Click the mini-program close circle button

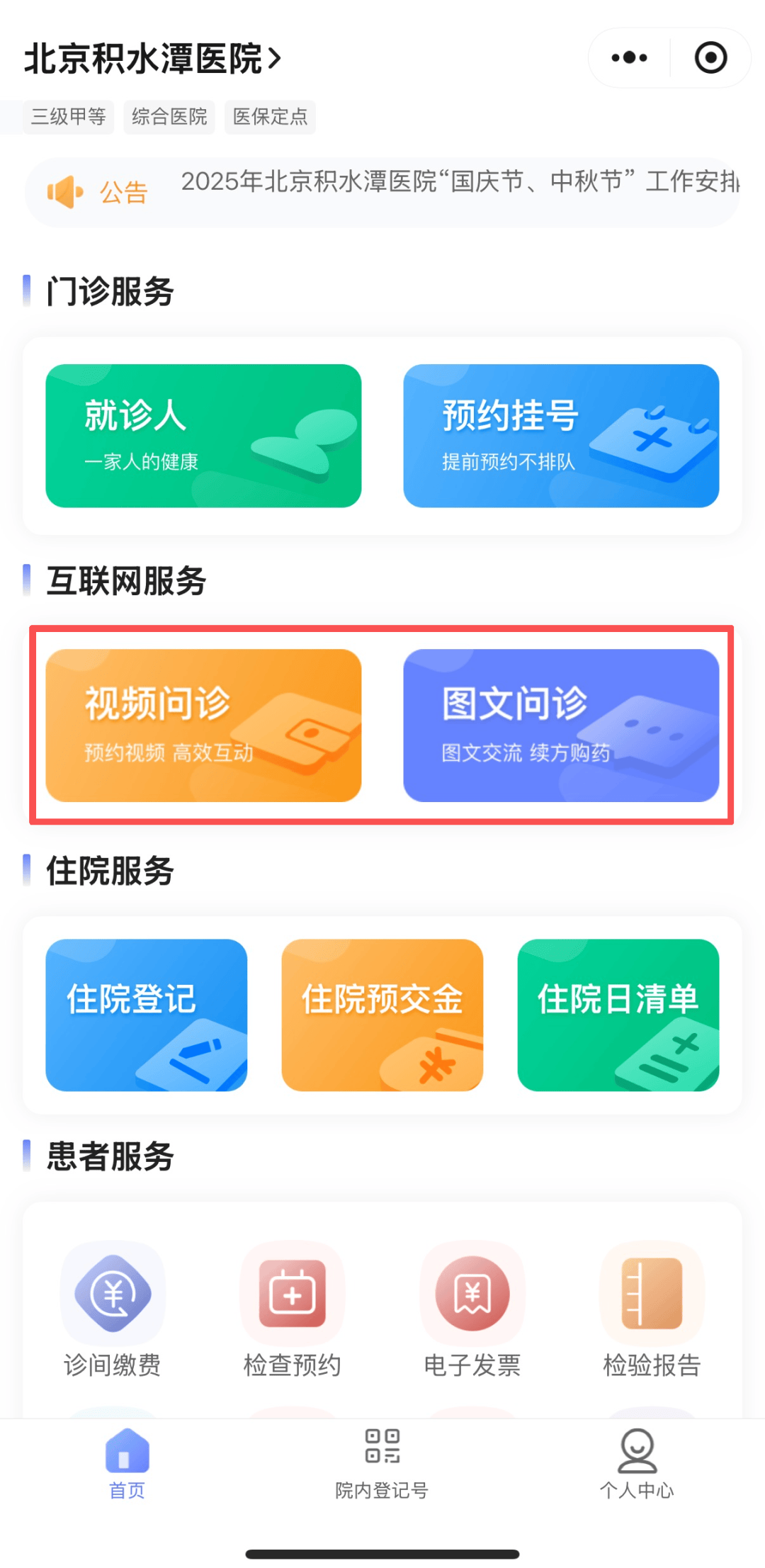point(710,57)
